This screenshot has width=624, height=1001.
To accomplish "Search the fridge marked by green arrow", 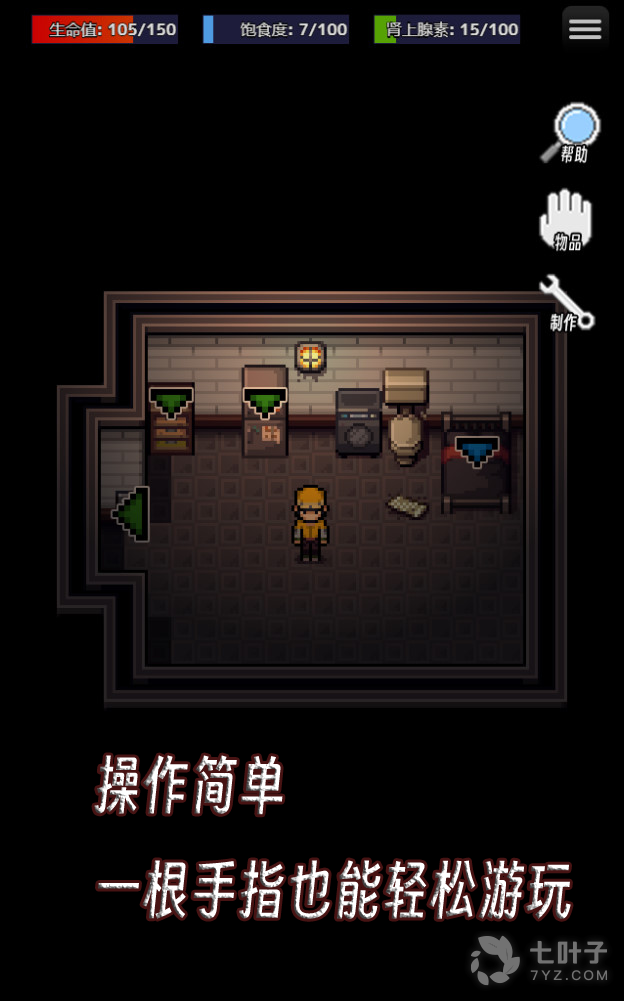I will coord(265,402).
